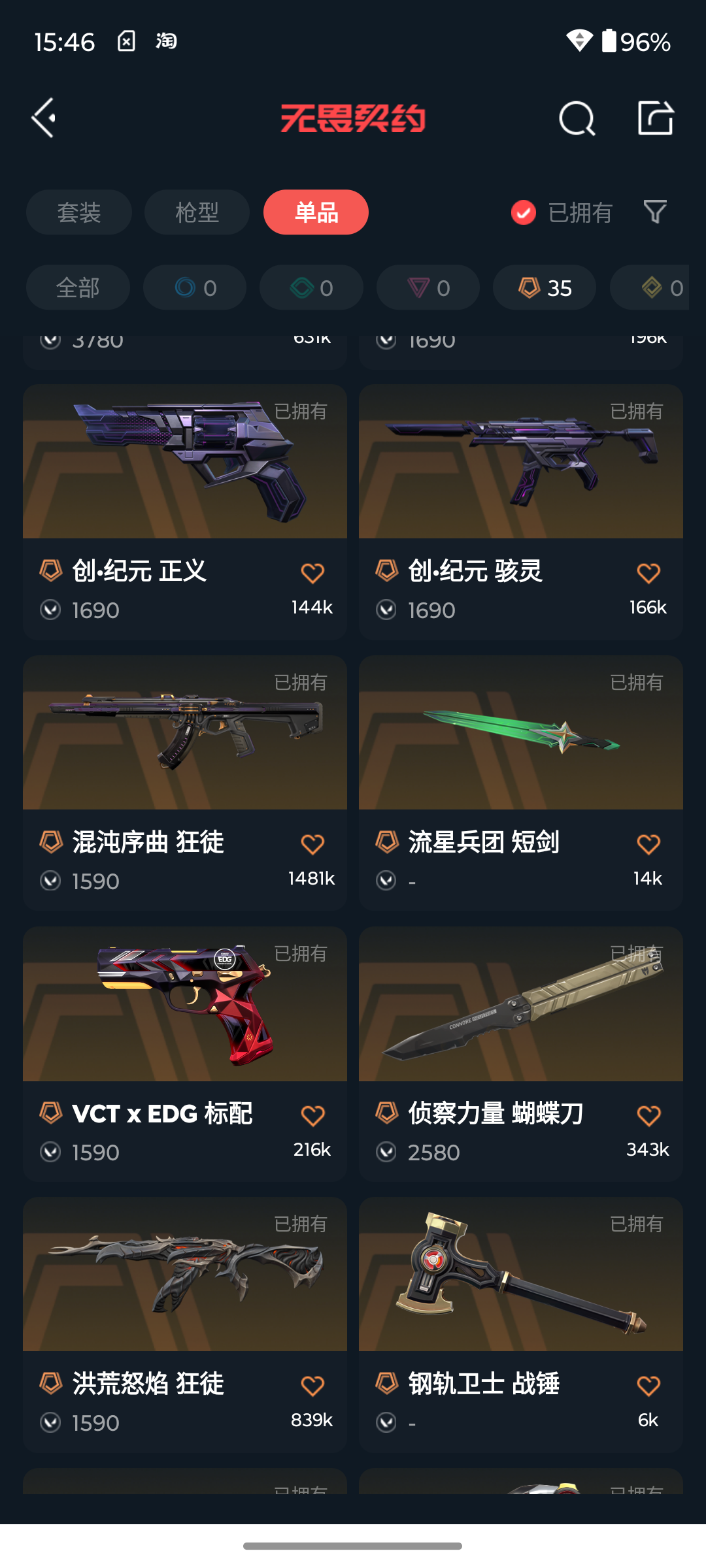Open the 混沌序曲 狂徒 skin card
The image size is (706, 1568).
tap(185, 783)
